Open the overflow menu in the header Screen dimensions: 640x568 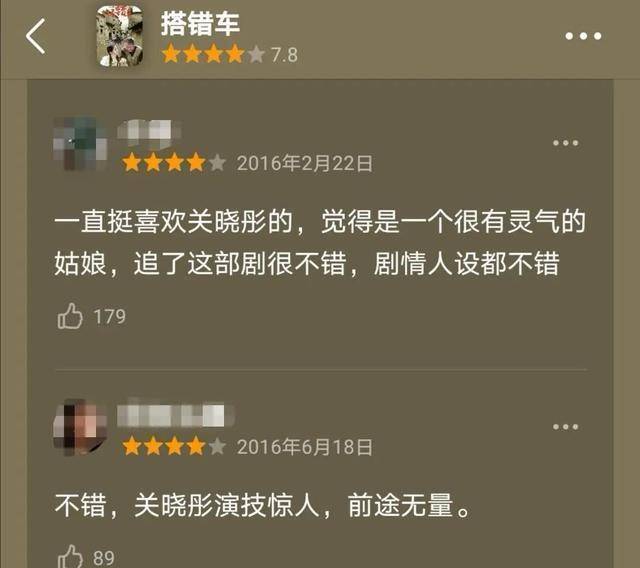tap(584, 37)
